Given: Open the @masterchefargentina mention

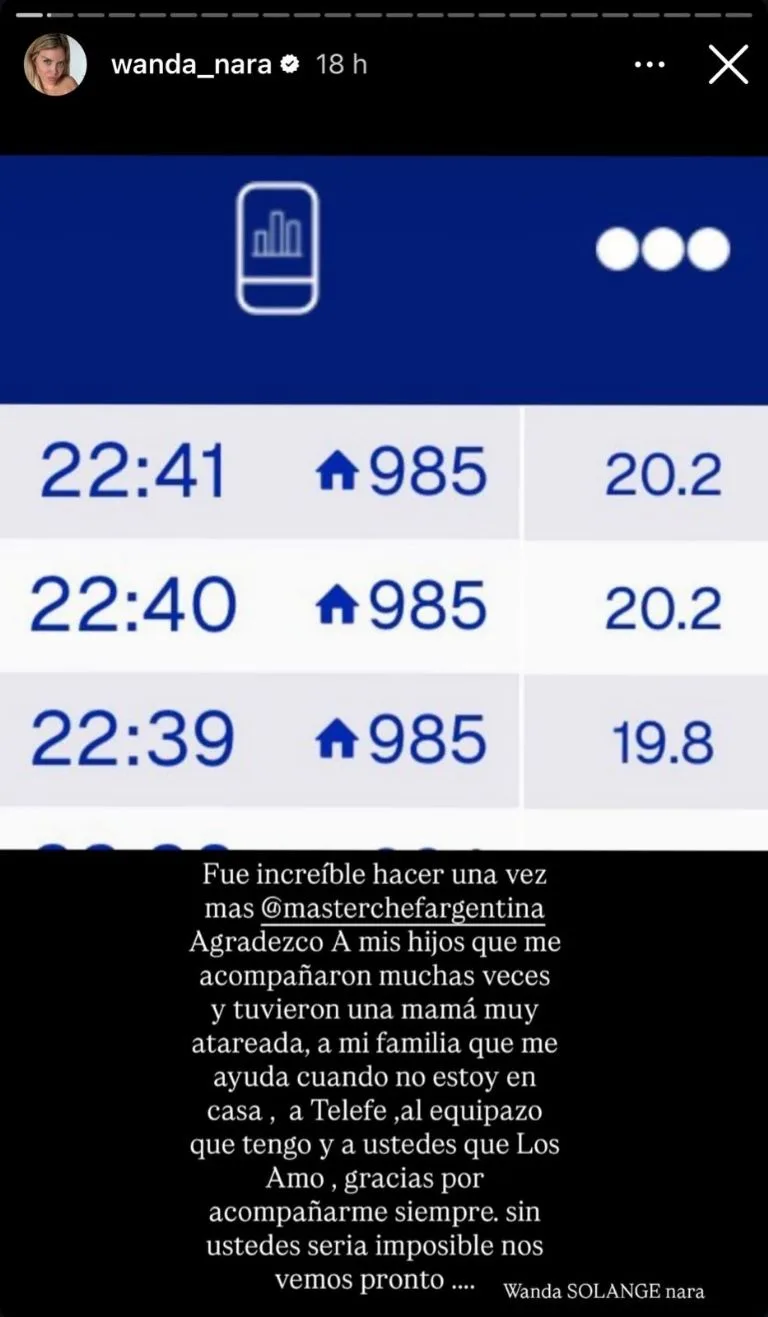Looking at the screenshot, I should pyautogui.click(x=402, y=909).
